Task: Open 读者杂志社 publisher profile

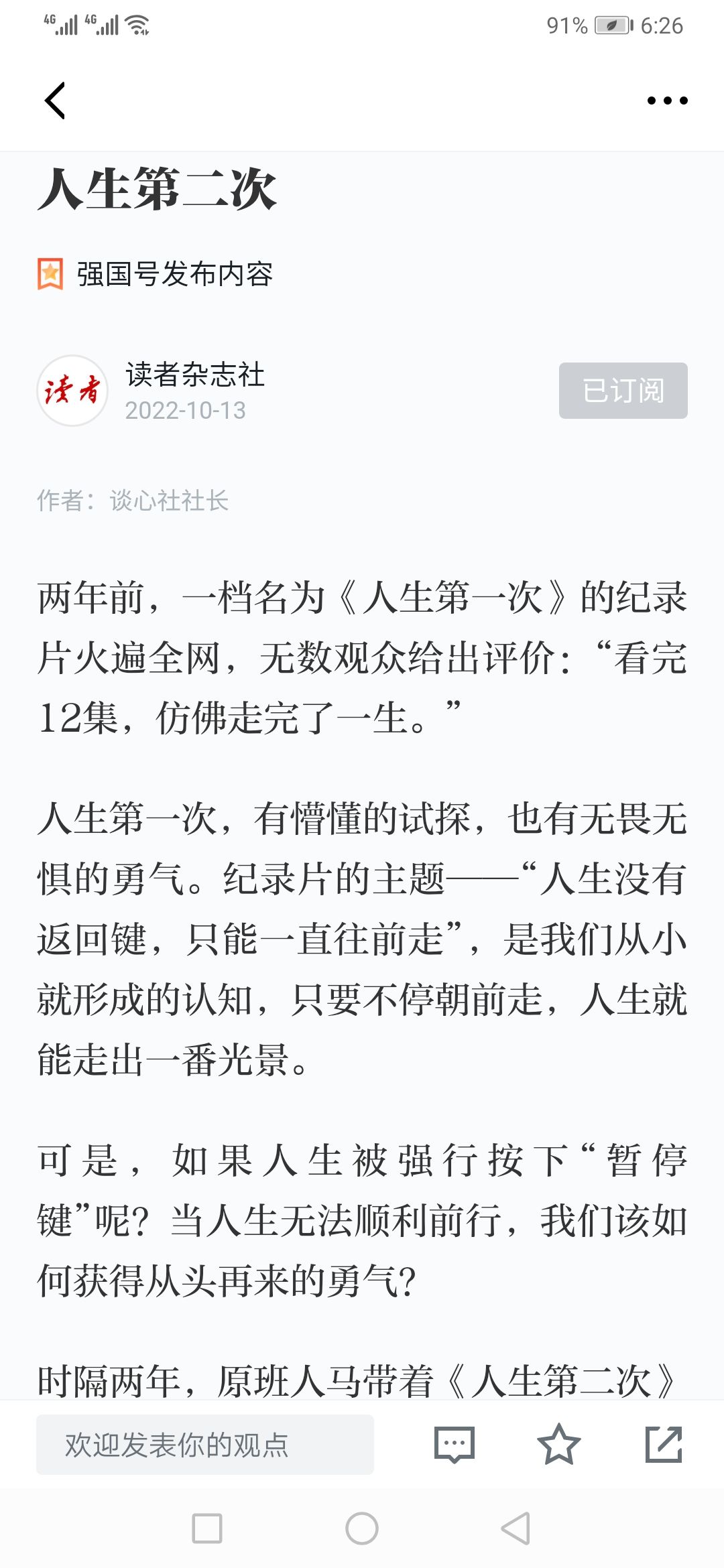Action: [x=194, y=374]
